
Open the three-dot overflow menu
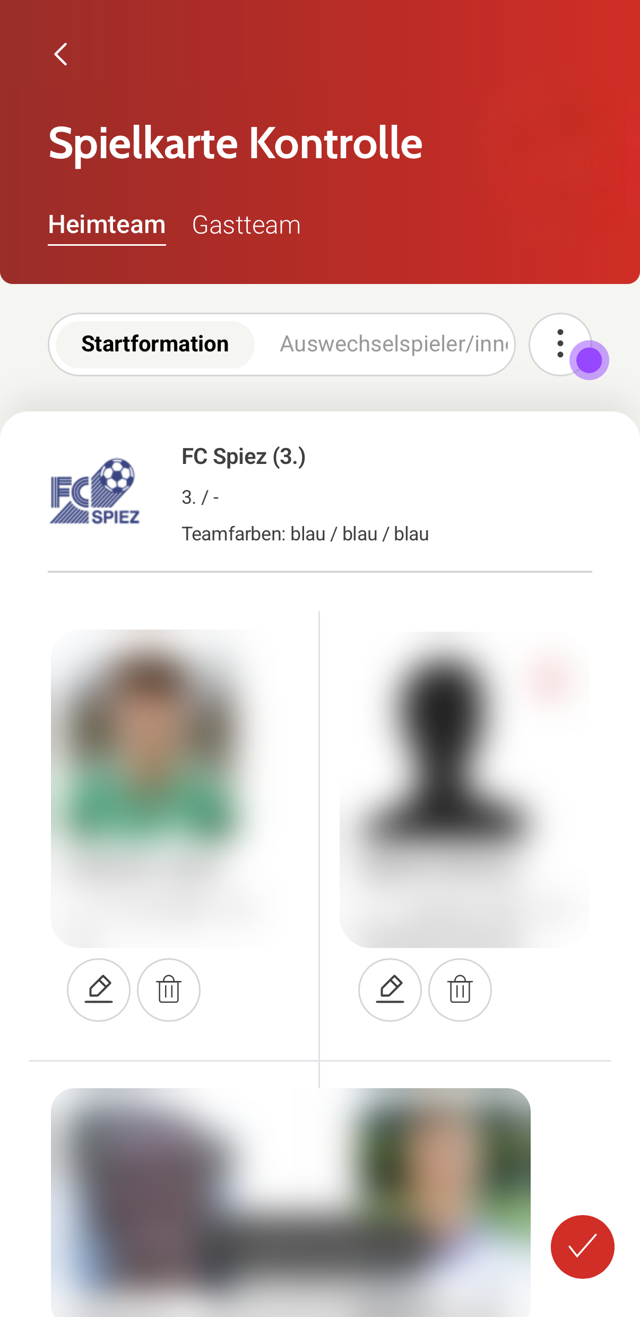coord(560,344)
